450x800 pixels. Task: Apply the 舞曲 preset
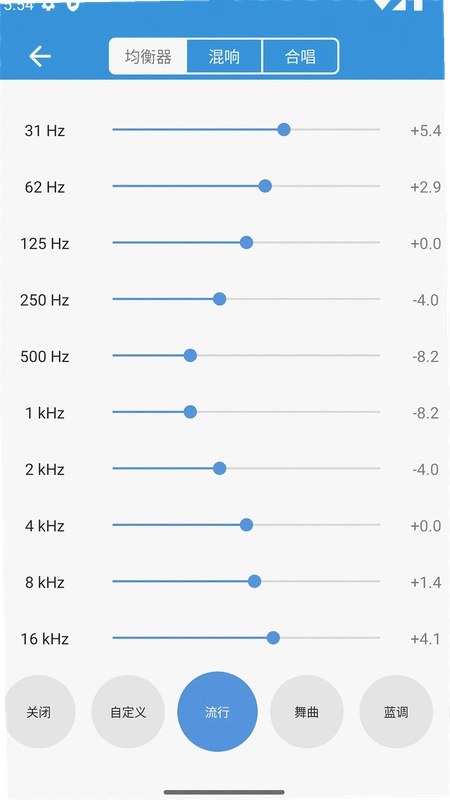tap(307, 712)
